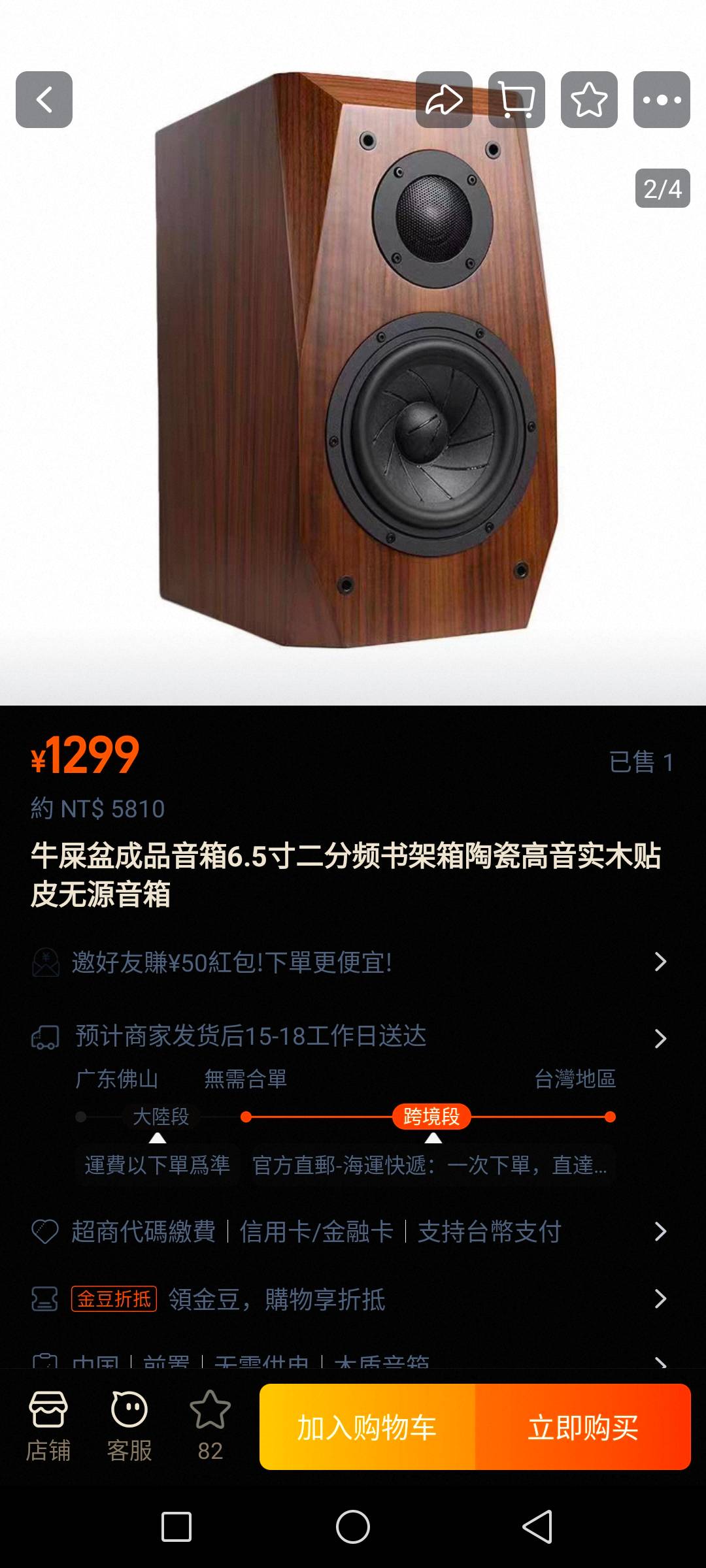Tap the system home button
The image size is (706, 1568).
(353, 1527)
